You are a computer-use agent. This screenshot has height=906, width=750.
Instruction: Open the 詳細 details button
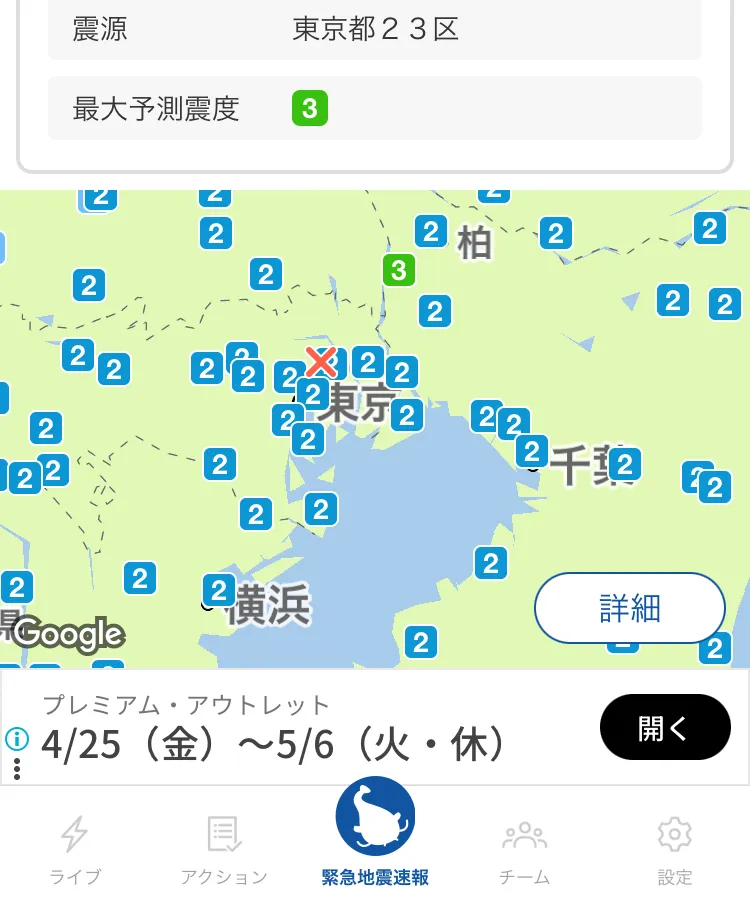(x=629, y=607)
